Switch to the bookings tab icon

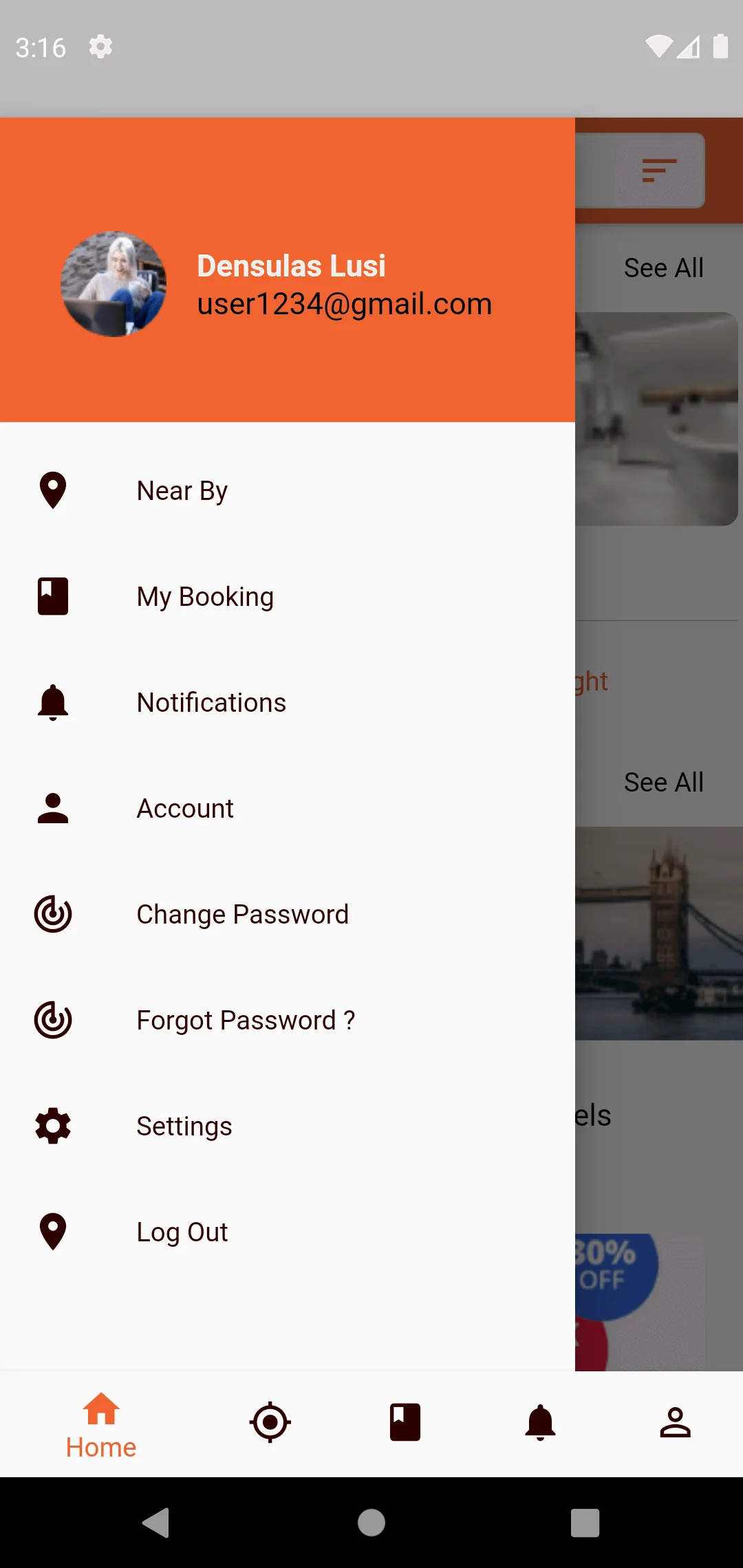[x=405, y=1422]
